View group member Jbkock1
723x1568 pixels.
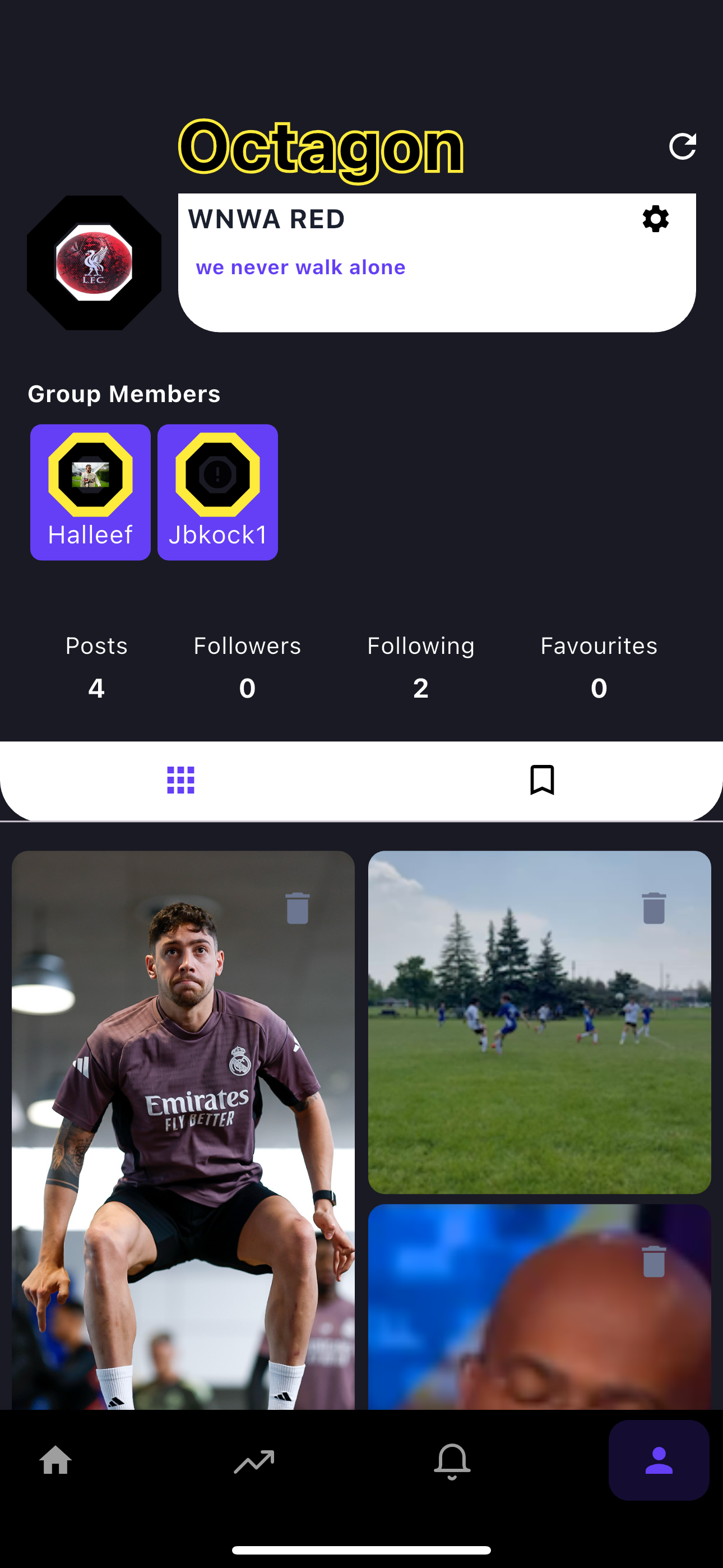pos(218,492)
